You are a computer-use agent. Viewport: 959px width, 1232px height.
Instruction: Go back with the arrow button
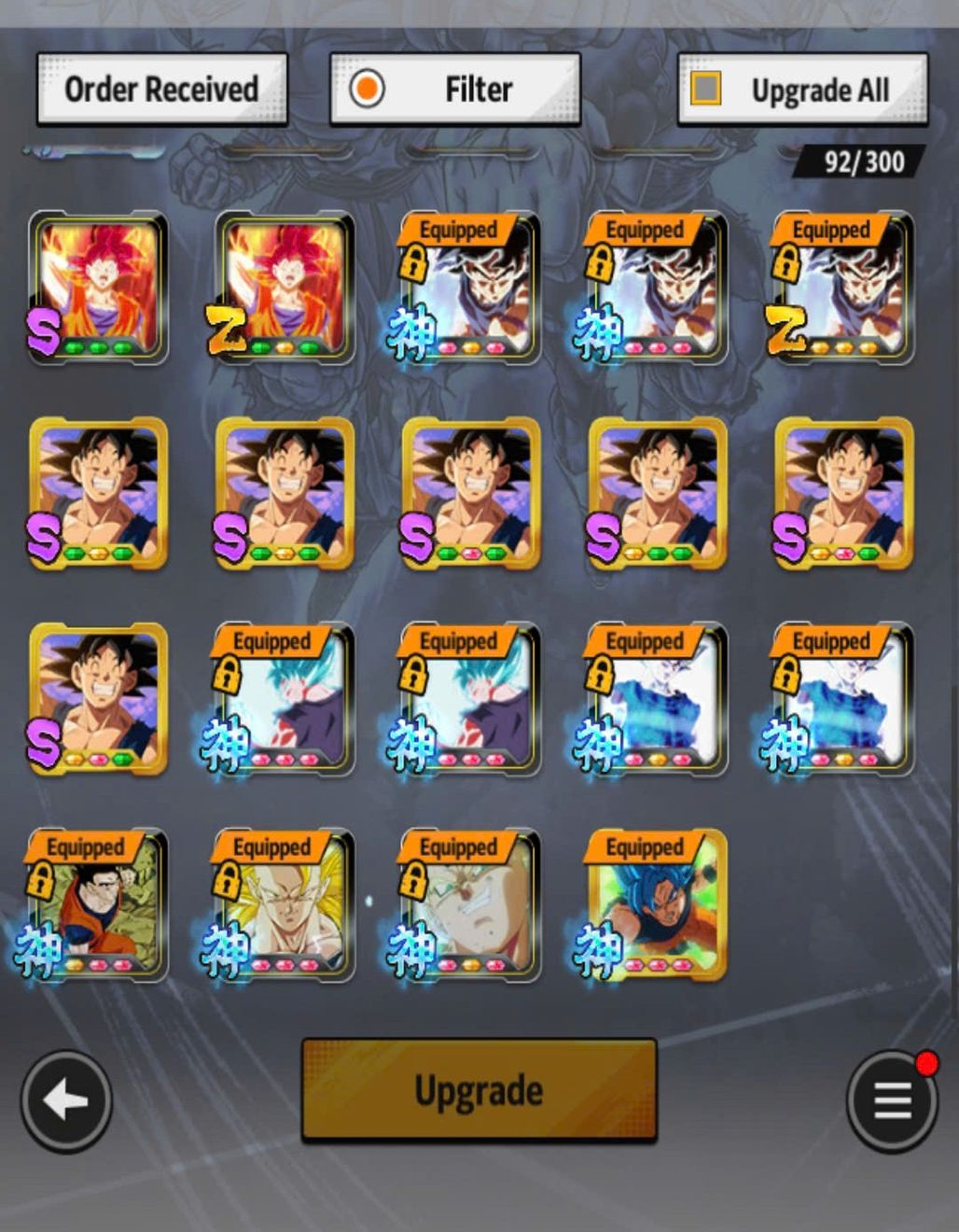(x=66, y=1100)
